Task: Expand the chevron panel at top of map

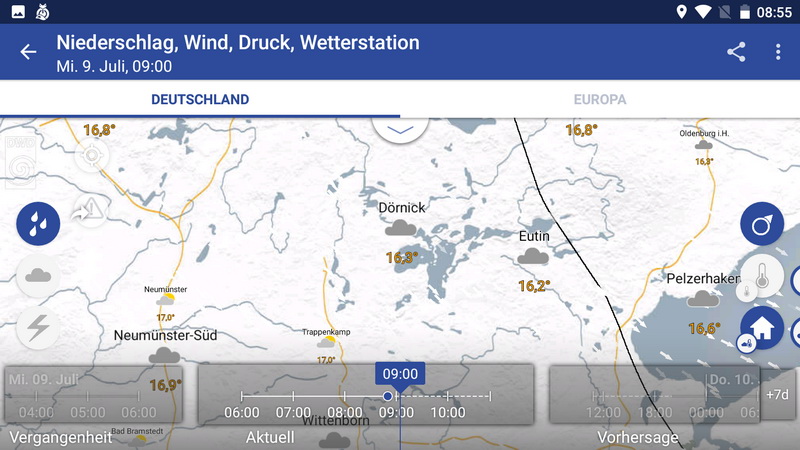Action: coord(400,130)
